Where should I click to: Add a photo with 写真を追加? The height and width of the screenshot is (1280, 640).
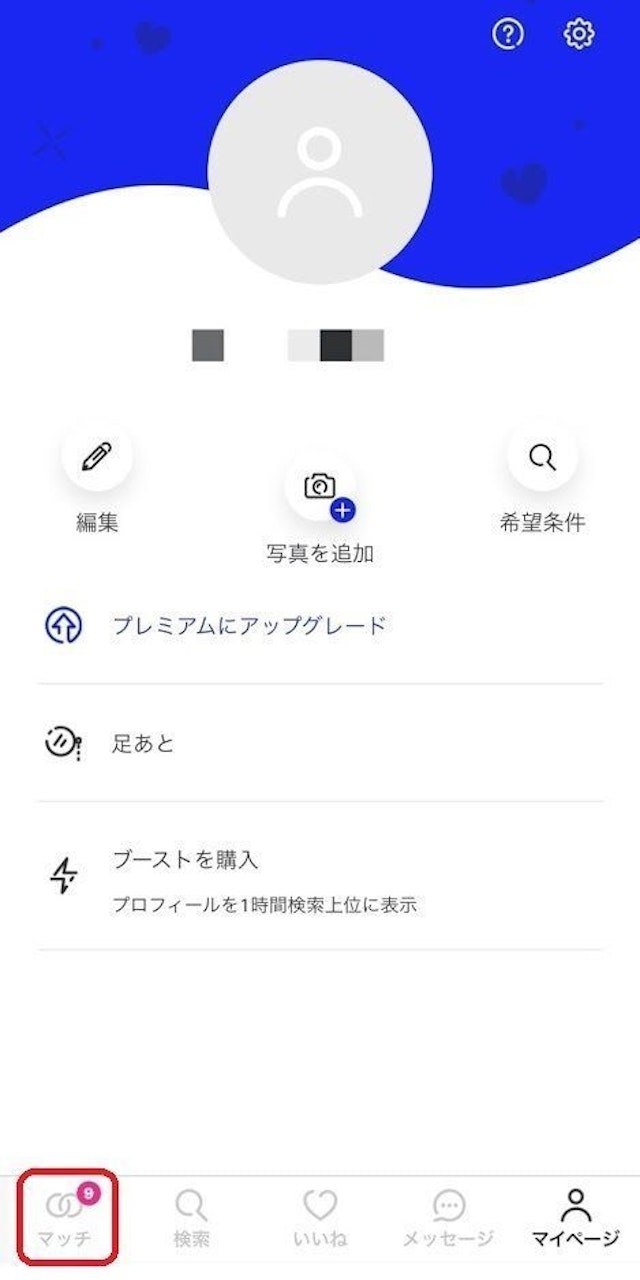coord(320,487)
